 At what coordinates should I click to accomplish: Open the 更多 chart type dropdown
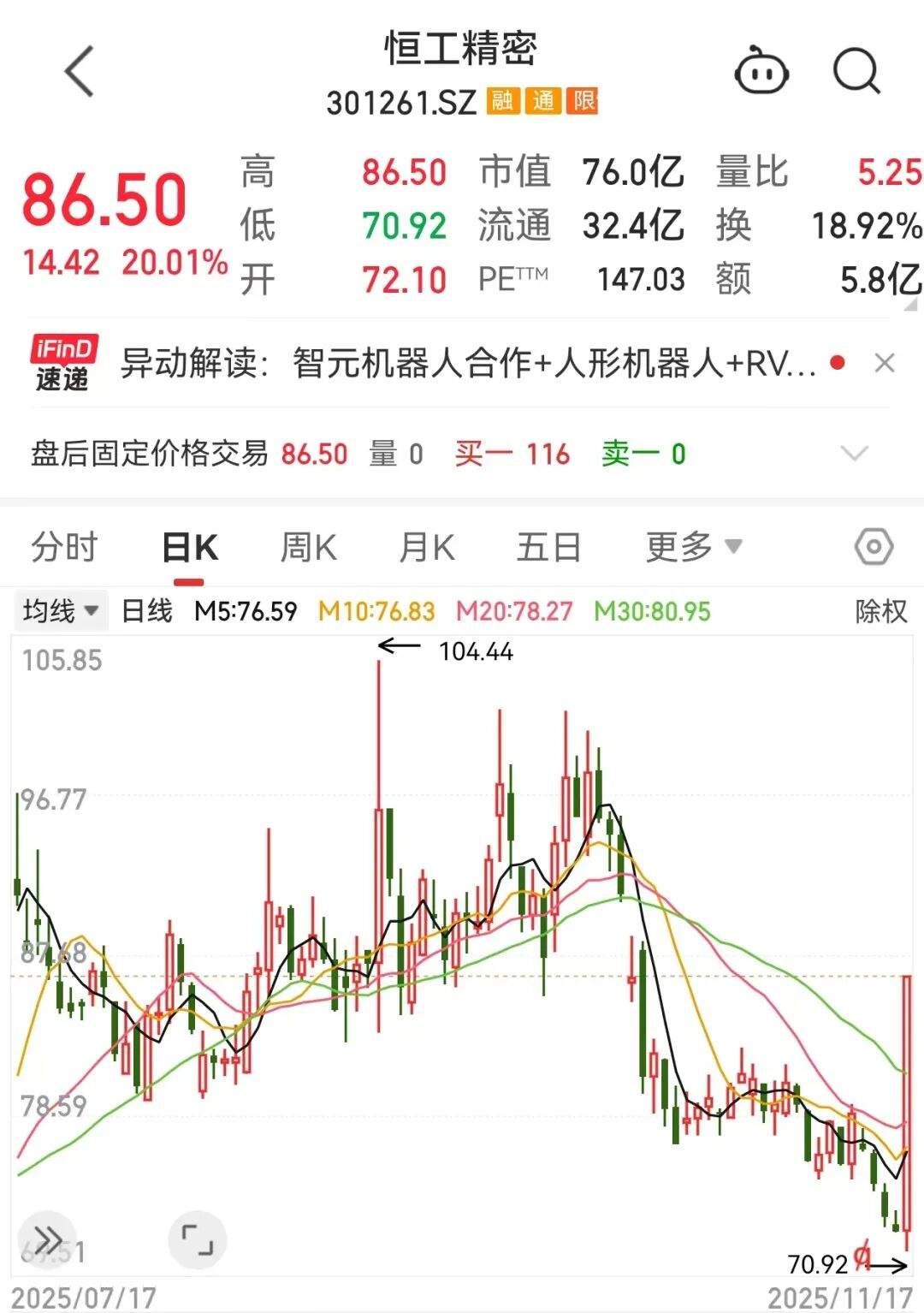(693, 546)
